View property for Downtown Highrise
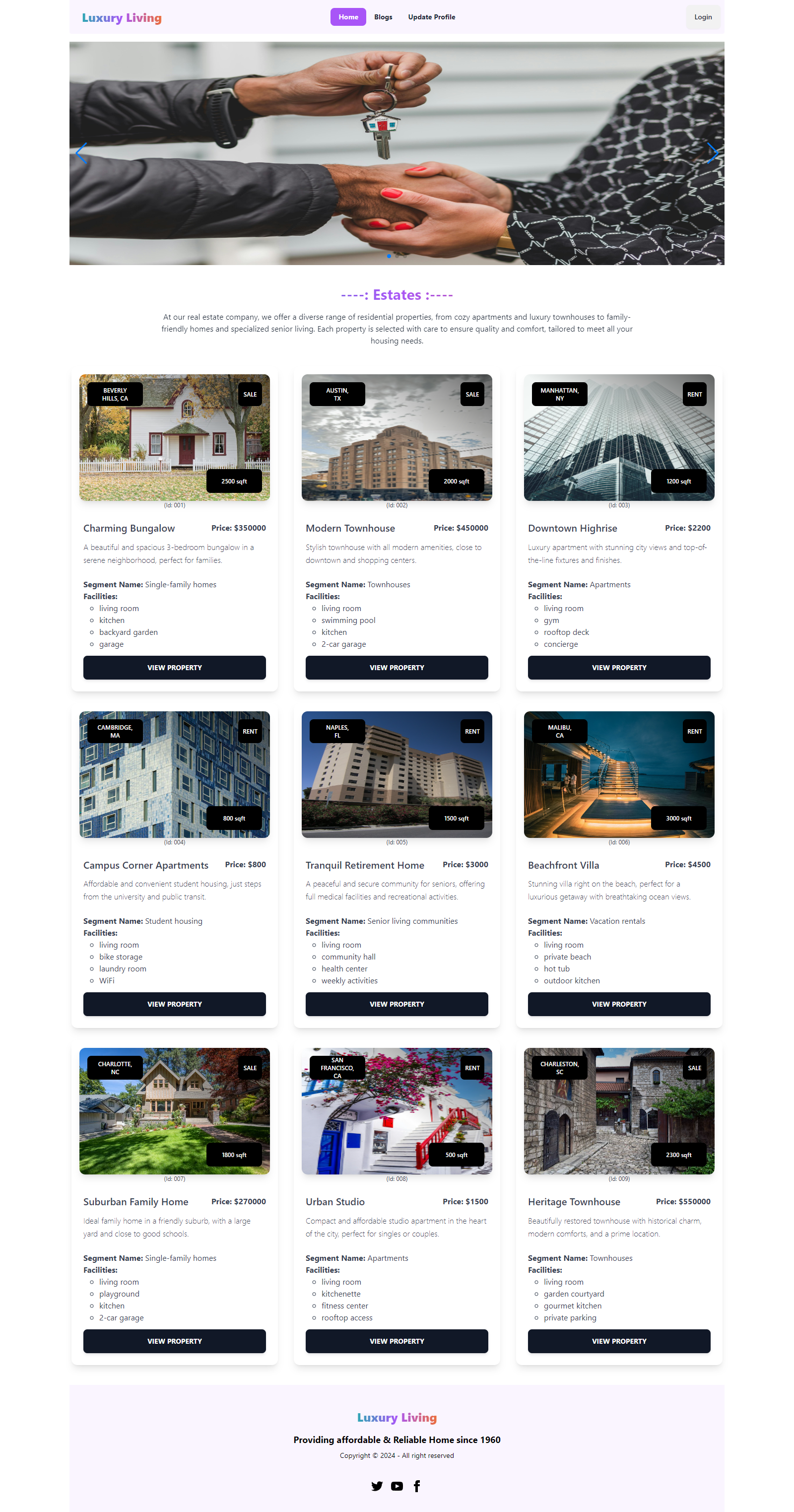The width and height of the screenshot is (794, 1512). (619, 667)
